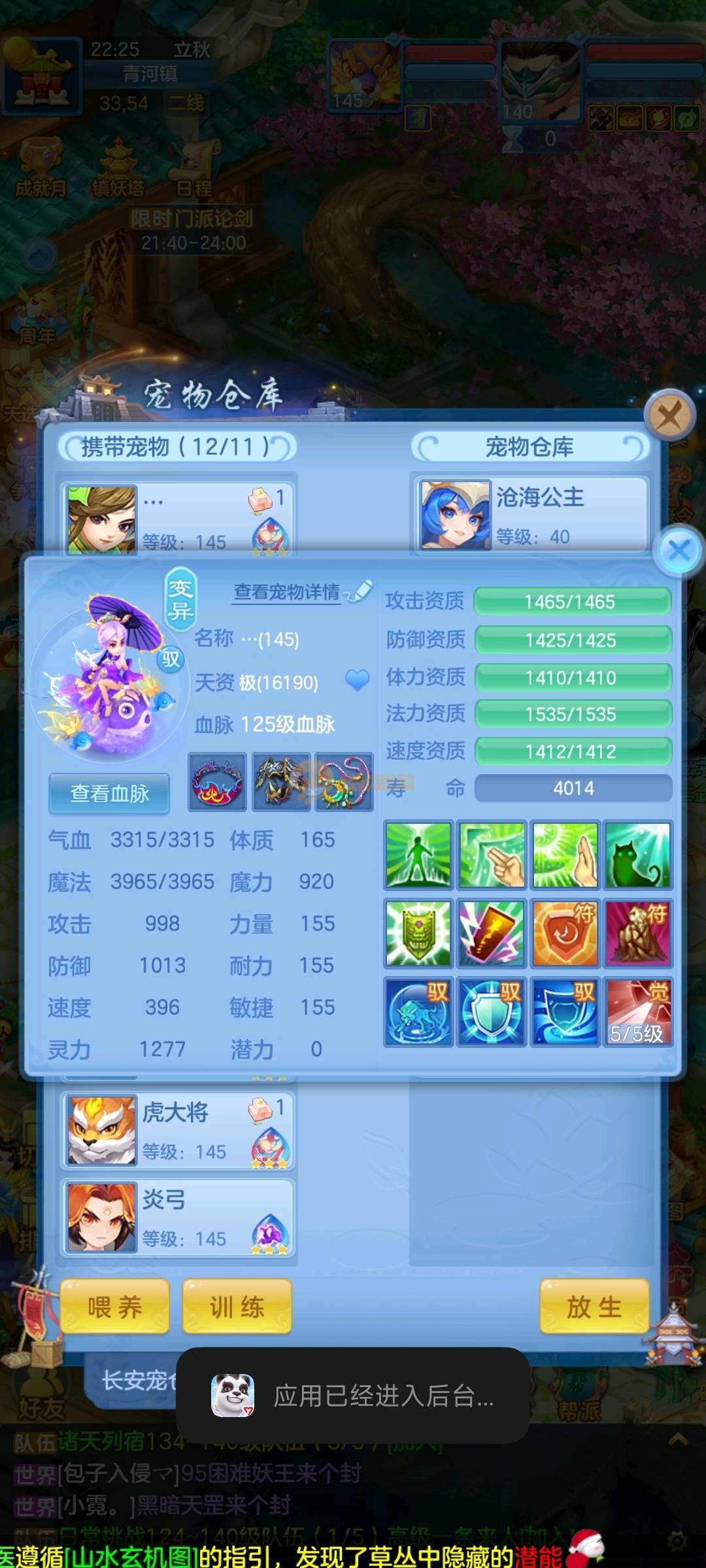Open the 查看宠物详情 link
Screen dimensions: 706x1568
pyautogui.click(x=287, y=592)
